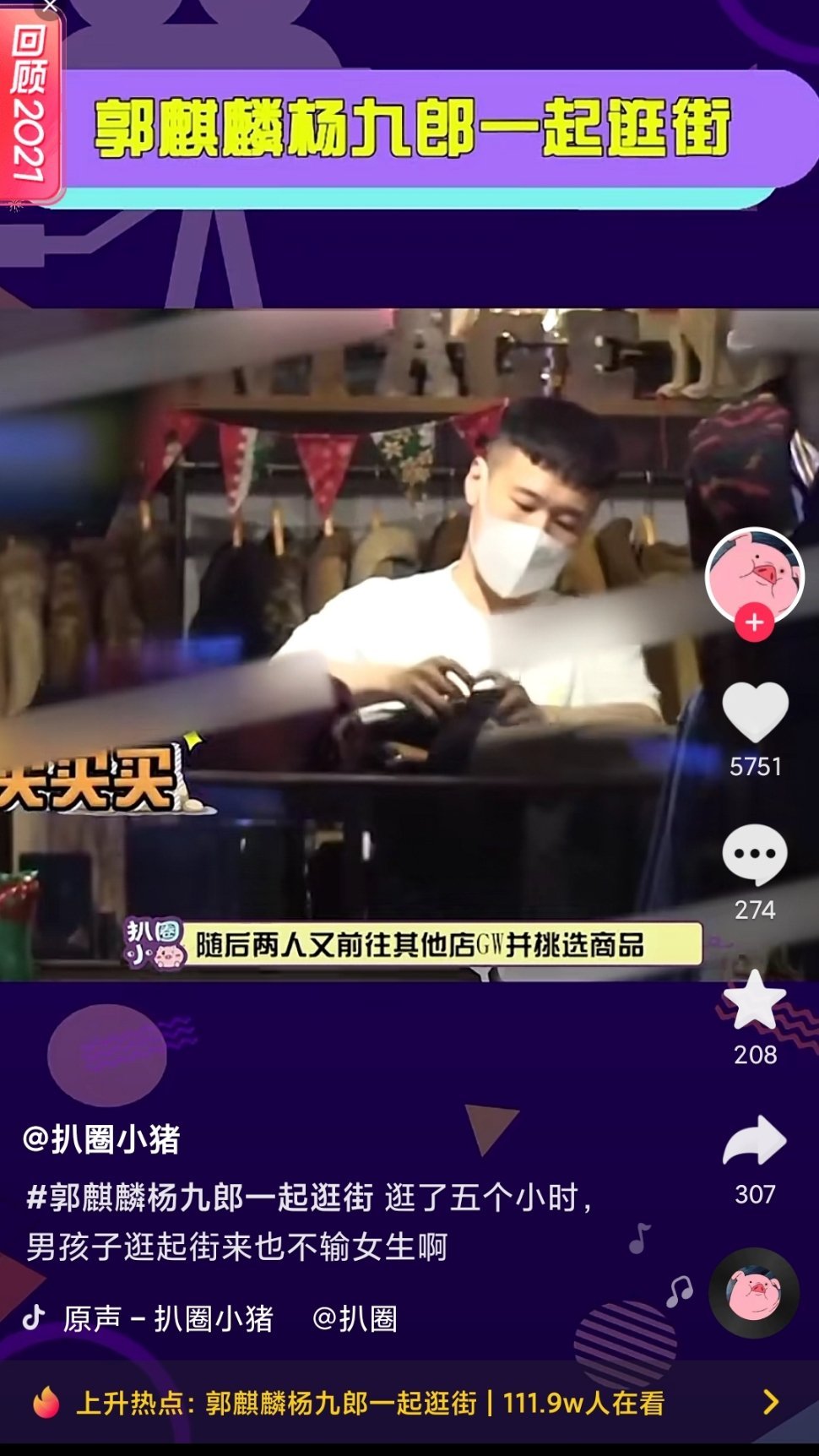The height and width of the screenshot is (1456, 819).
Task: Share this video using the arrow icon
Action: point(755,1141)
